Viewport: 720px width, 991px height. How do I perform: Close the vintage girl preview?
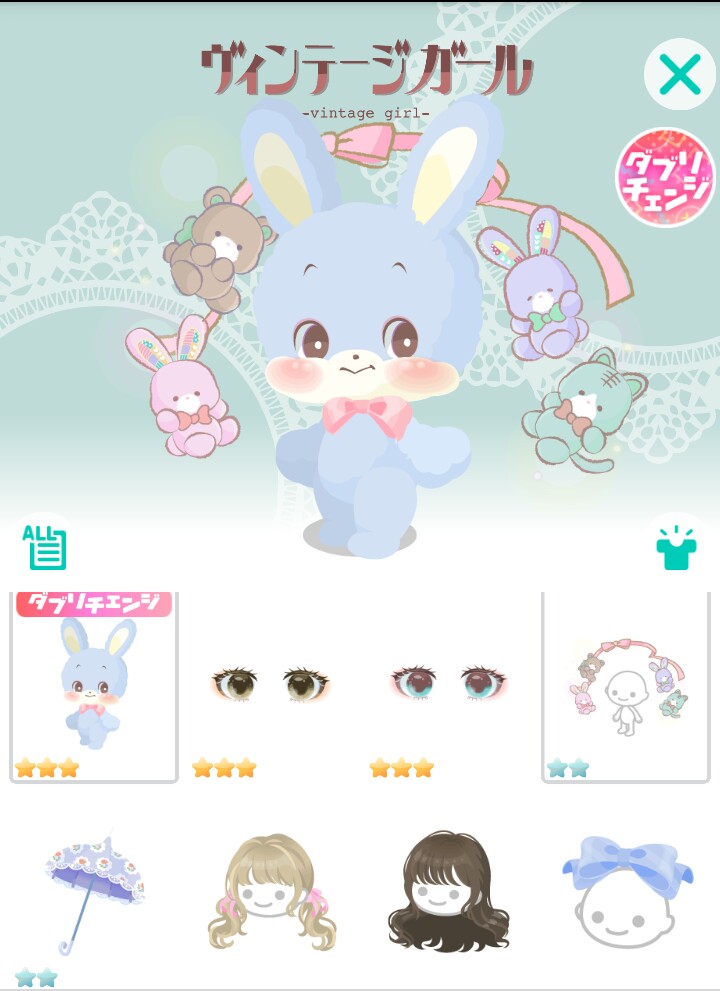coord(679,75)
